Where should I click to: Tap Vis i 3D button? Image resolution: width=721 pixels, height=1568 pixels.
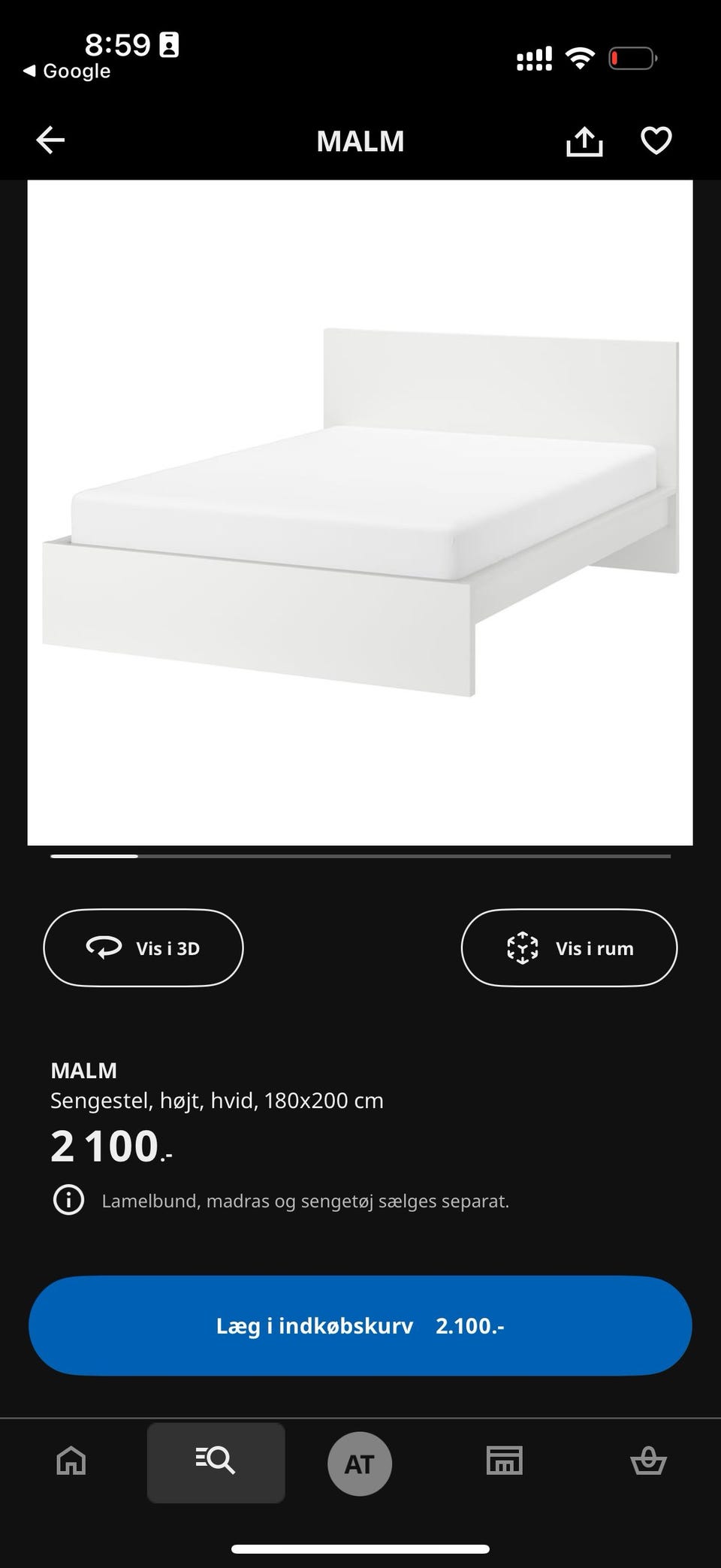(x=143, y=947)
